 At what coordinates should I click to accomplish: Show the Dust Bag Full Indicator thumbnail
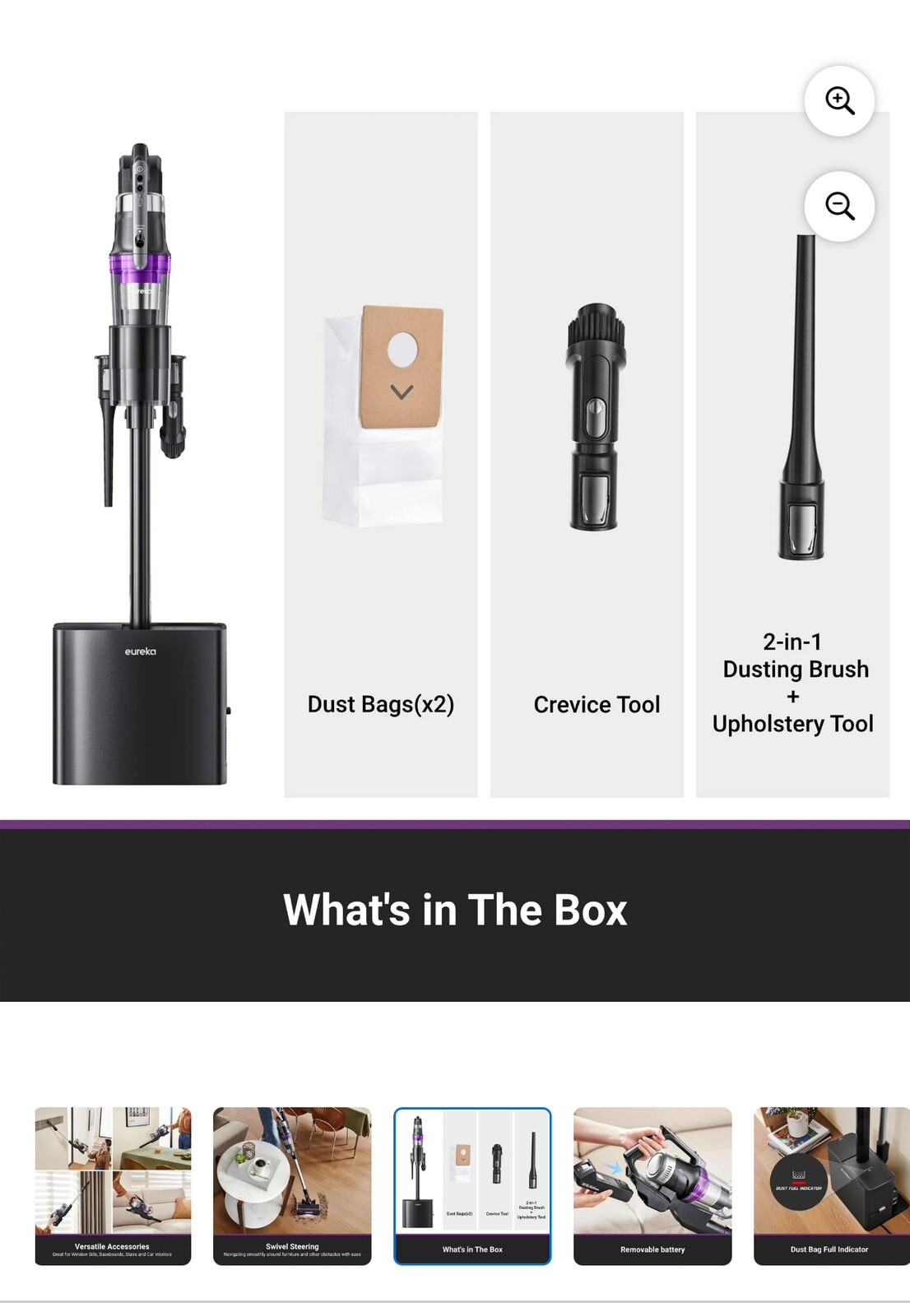[x=829, y=1185]
